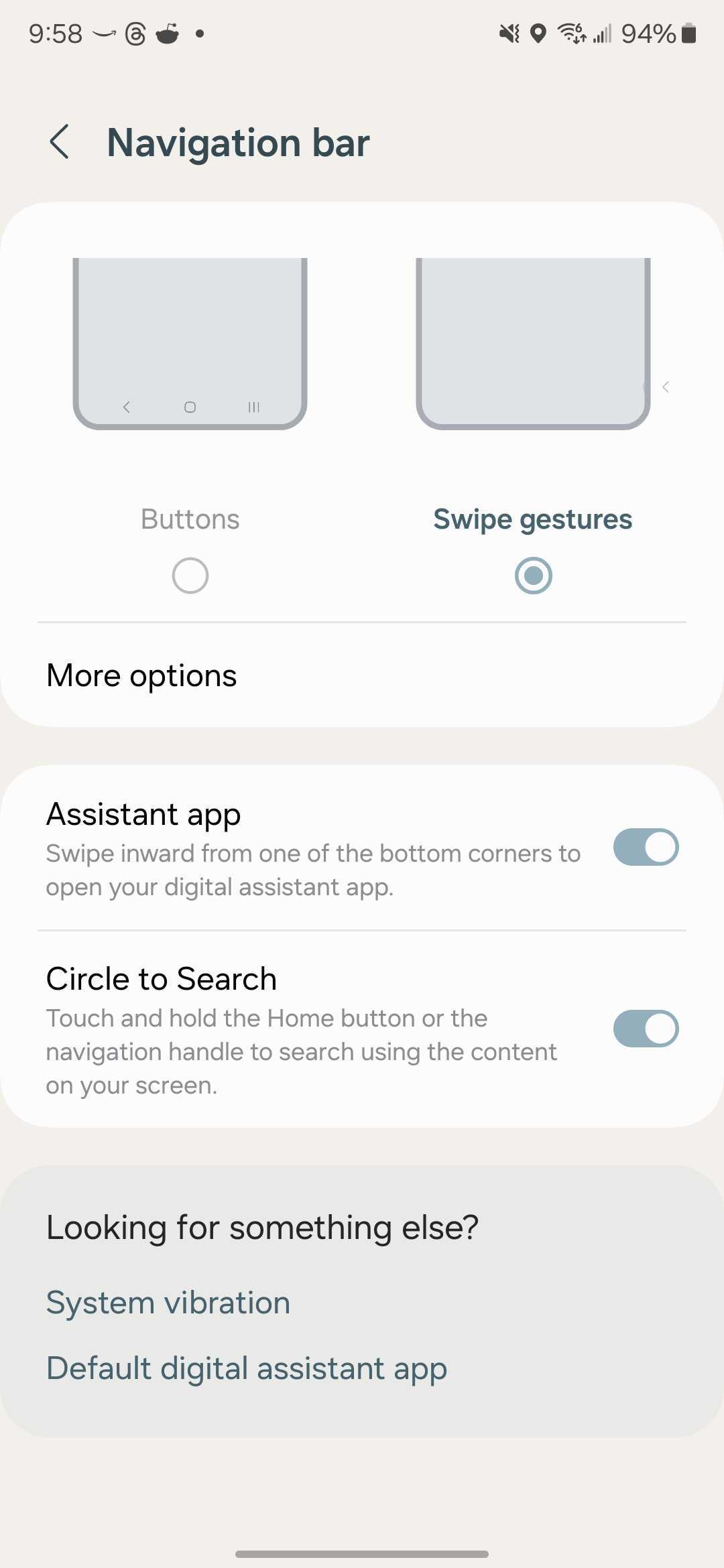The width and height of the screenshot is (724, 1568).
Task: Select the Swipe gestures radio button
Action: (532, 575)
